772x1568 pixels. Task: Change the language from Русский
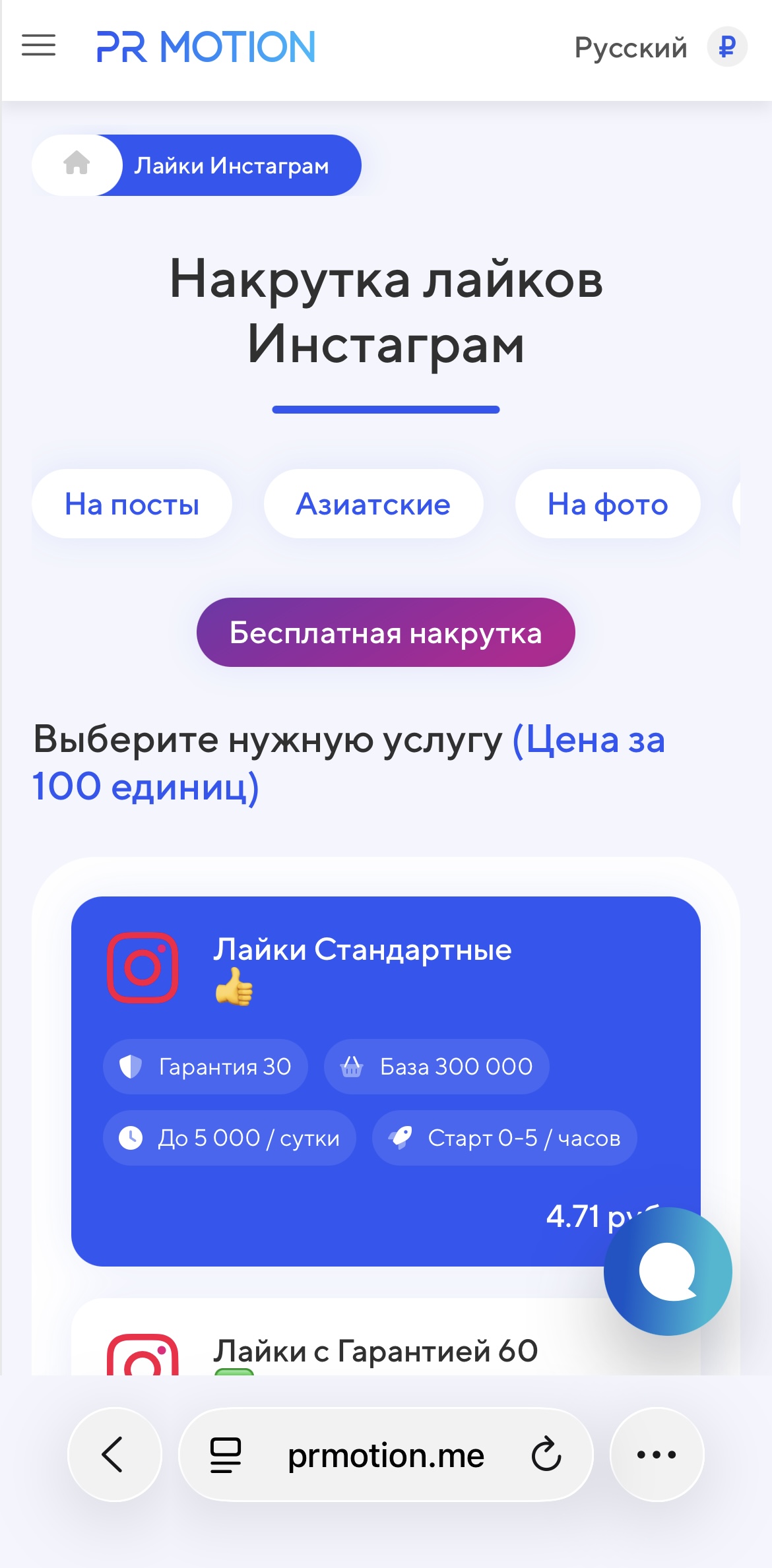click(x=630, y=47)
